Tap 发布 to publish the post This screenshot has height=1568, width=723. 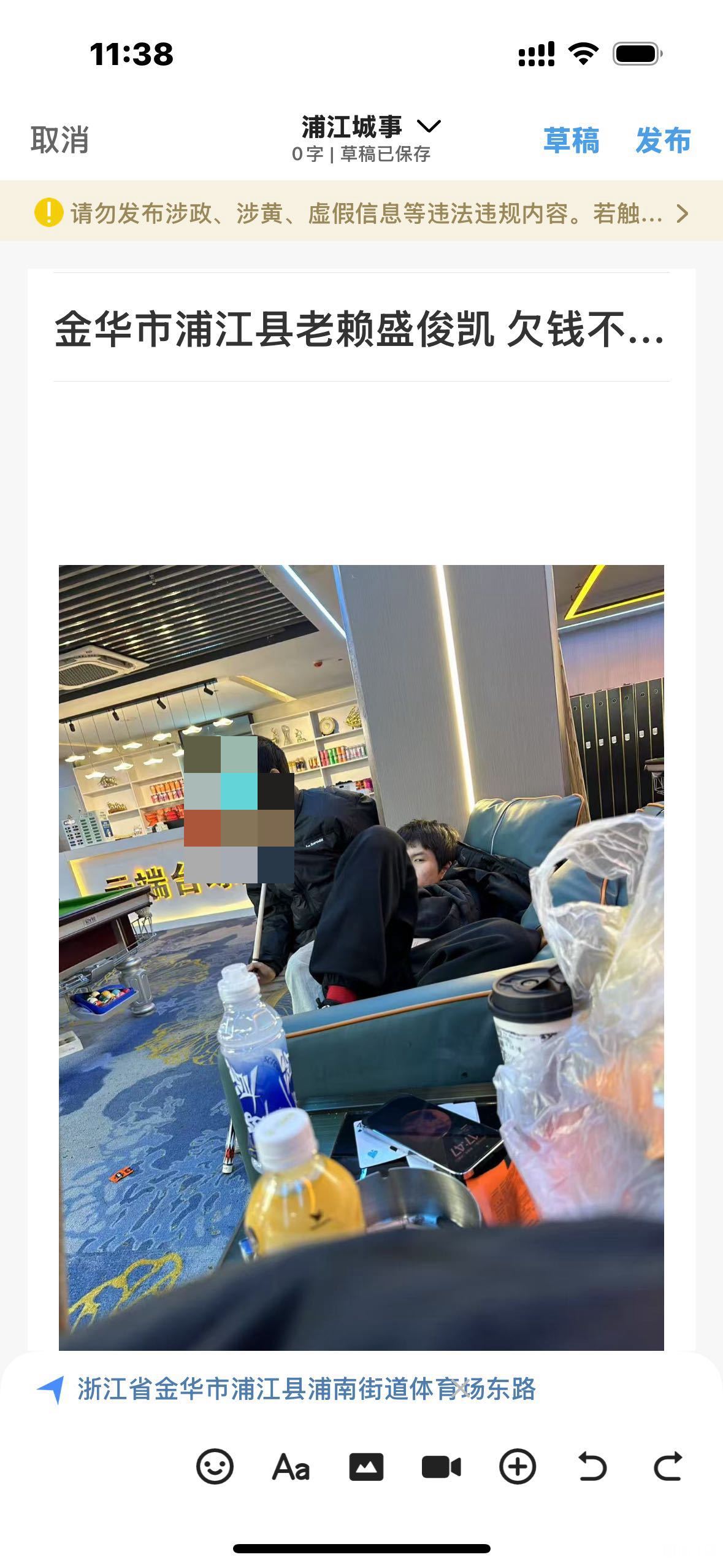pyautogui.click(x=663, y=140)
